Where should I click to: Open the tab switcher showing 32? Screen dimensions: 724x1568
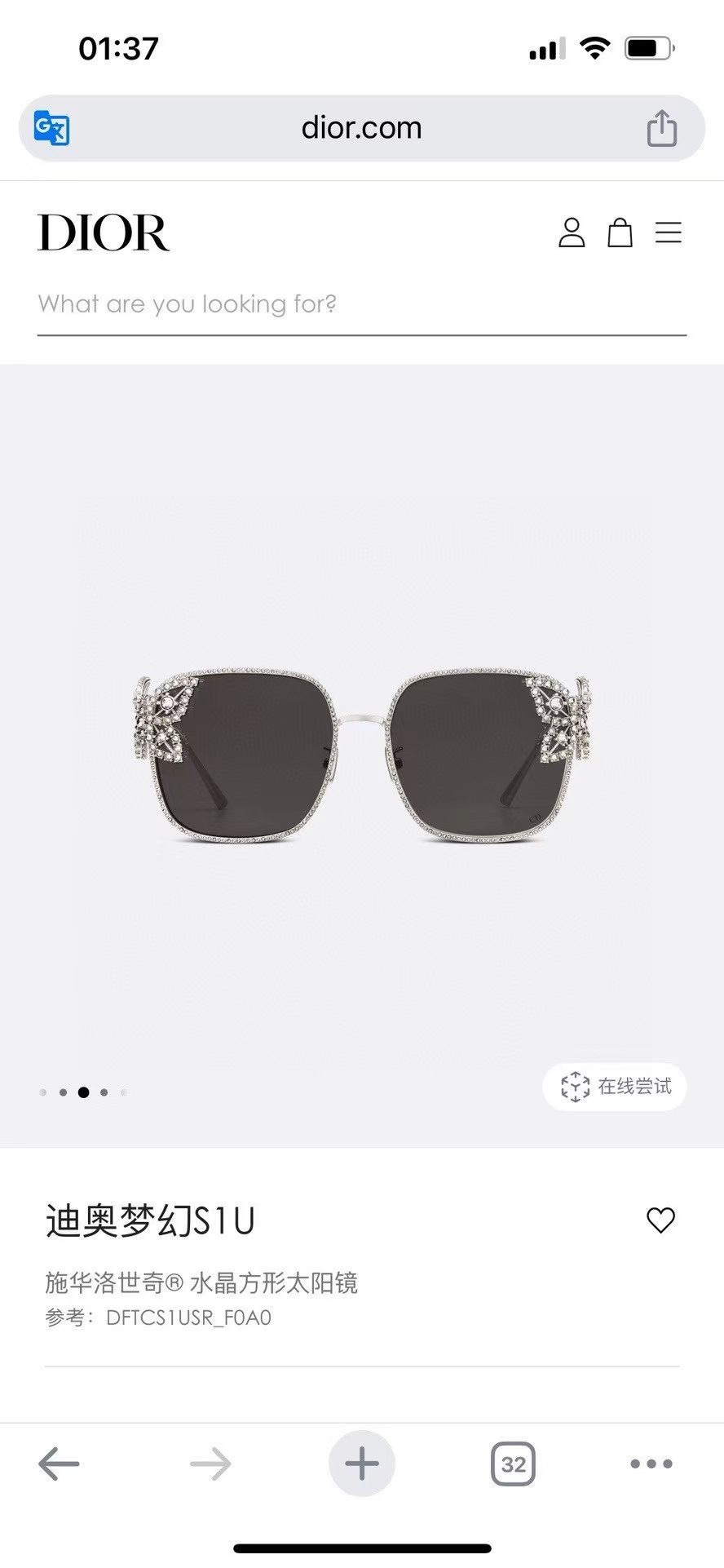point(513,1464)
